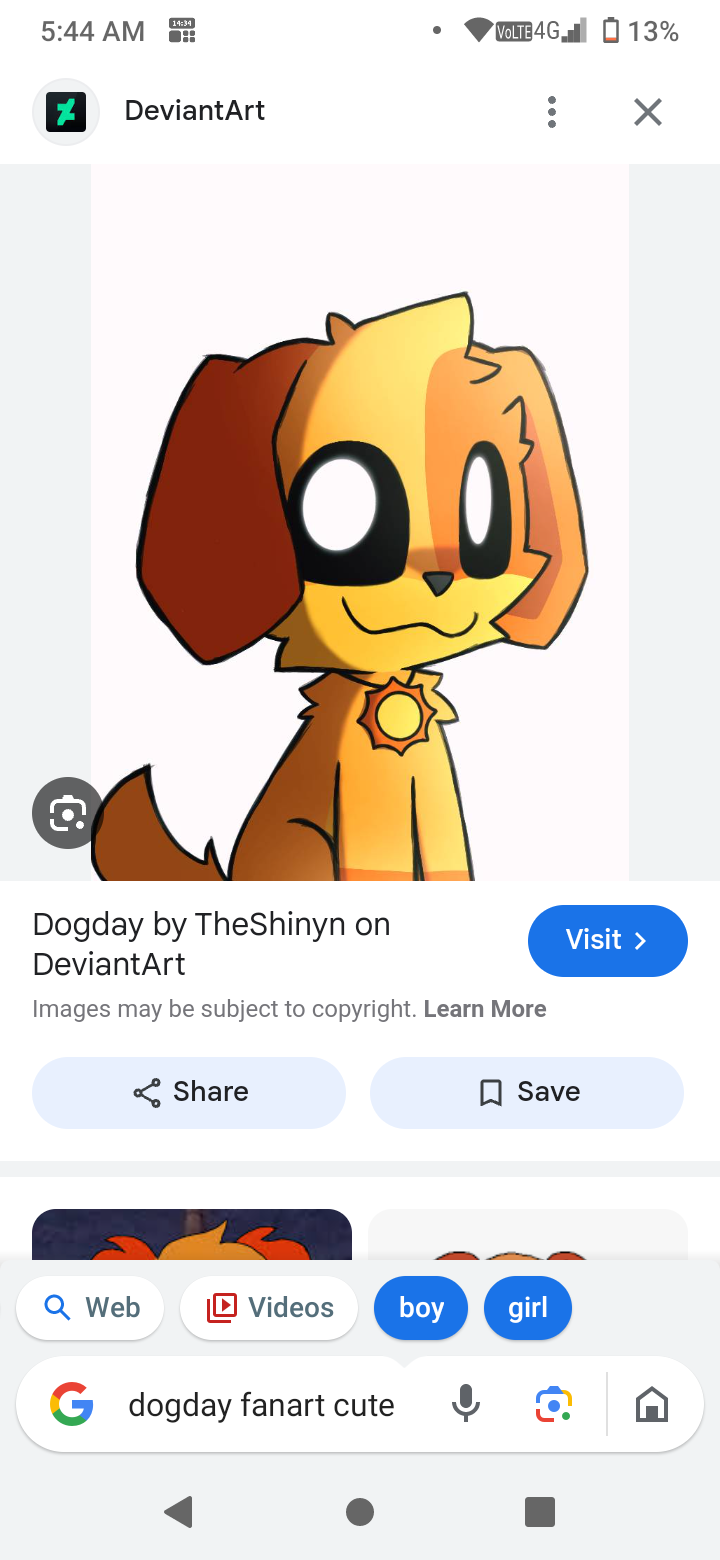Share this Dogday image

point(189,1092)
